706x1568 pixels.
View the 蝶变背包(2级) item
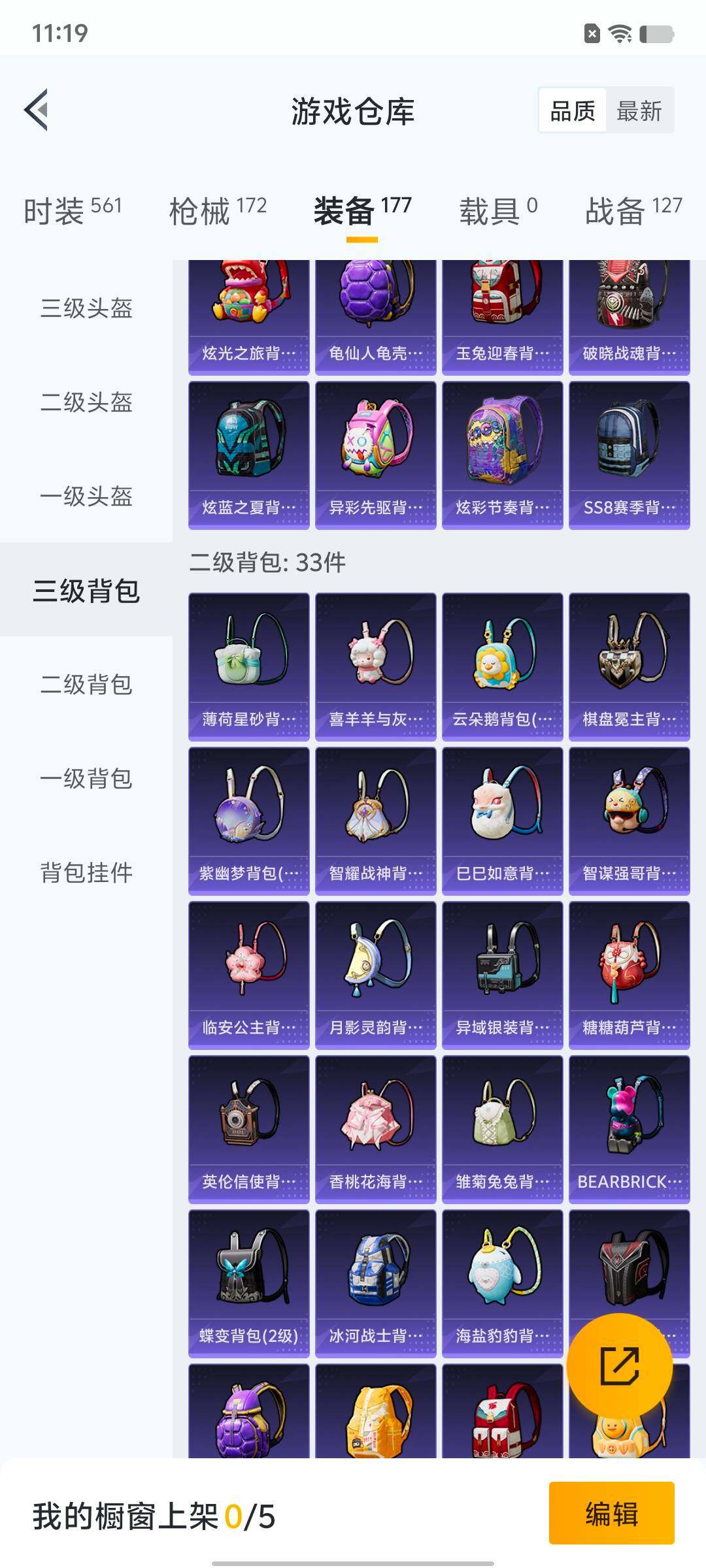coord(248,1283)
